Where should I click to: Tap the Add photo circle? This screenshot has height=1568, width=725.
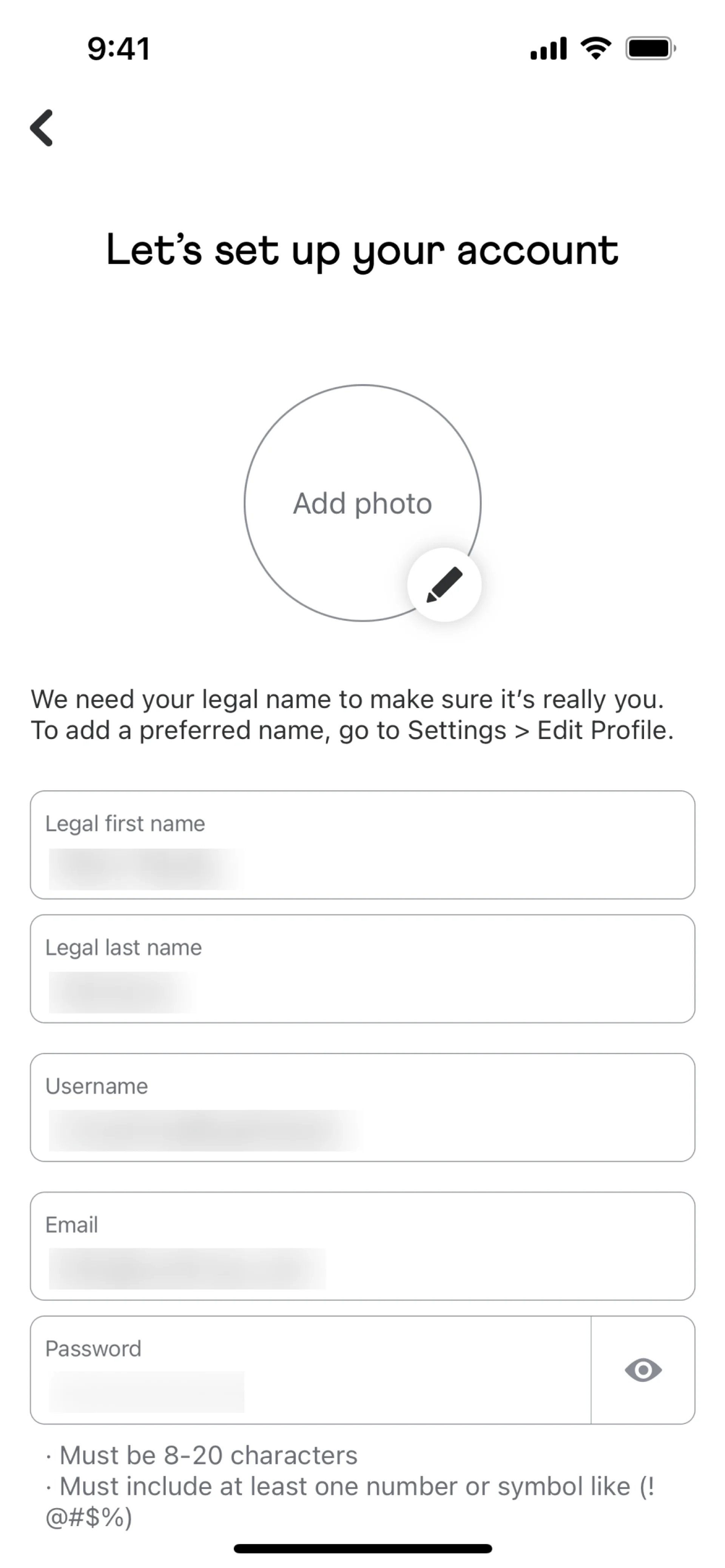point(362,502)
